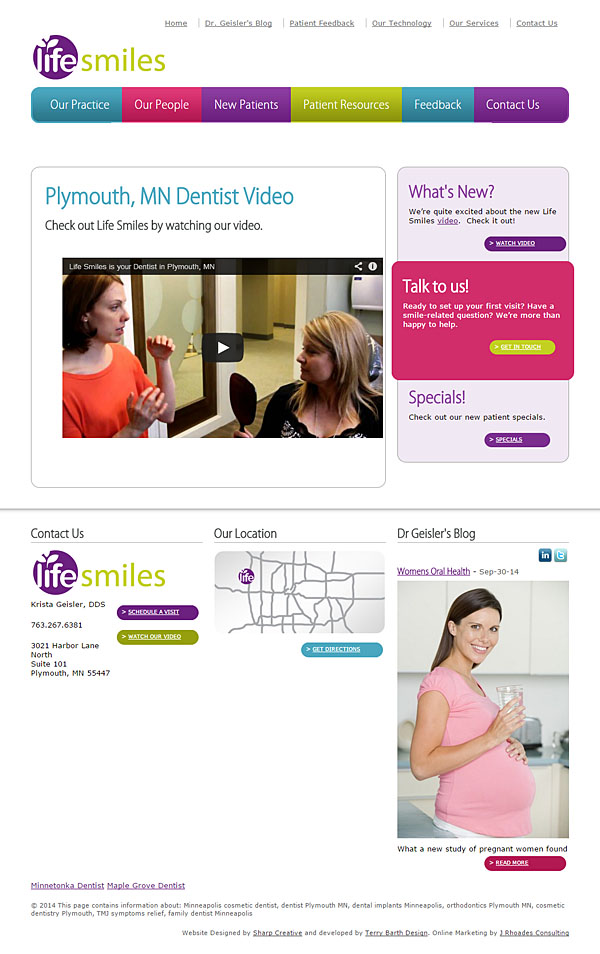Tap Read More on blog post

coord(524,863)
